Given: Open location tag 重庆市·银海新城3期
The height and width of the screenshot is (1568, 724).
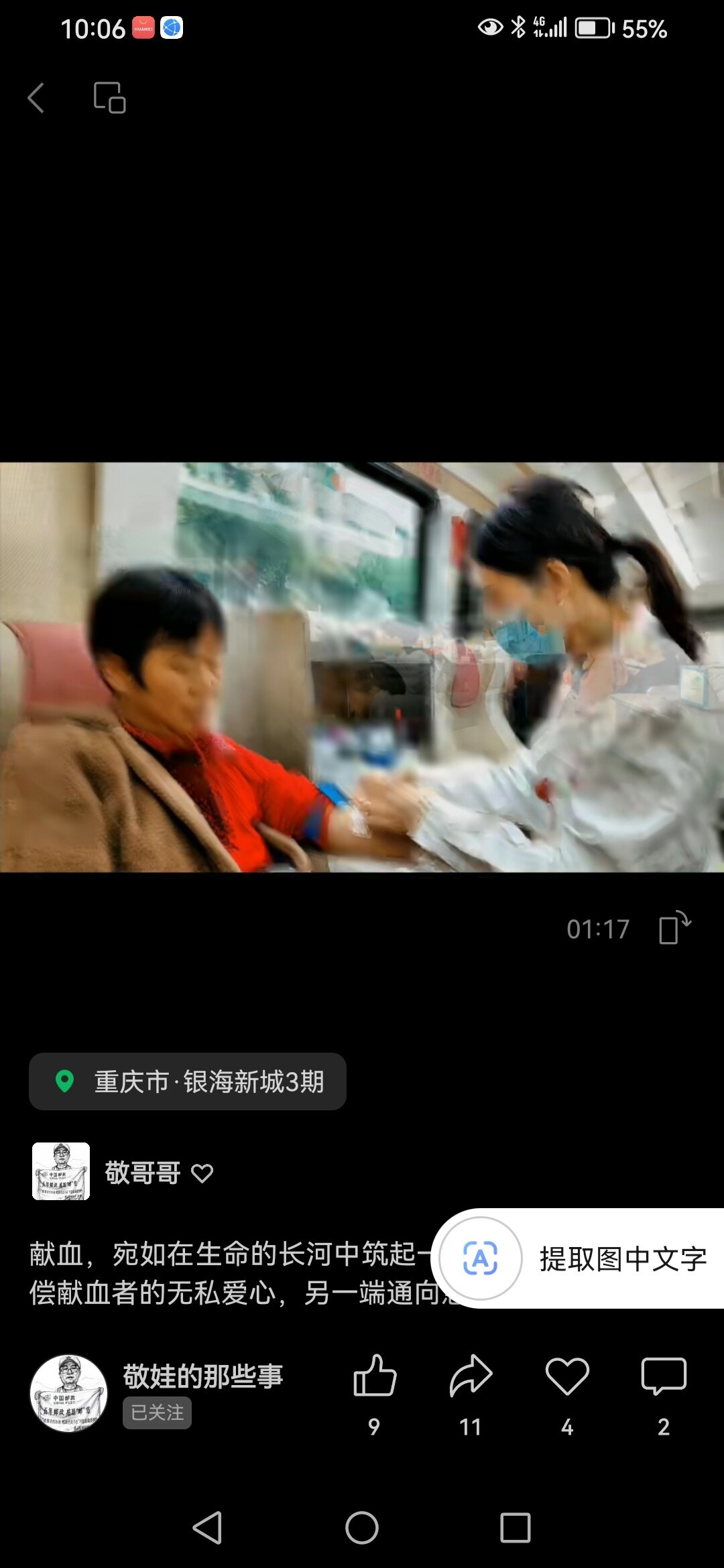Looking at the screenshot, I should click(x=188, y=1082).
